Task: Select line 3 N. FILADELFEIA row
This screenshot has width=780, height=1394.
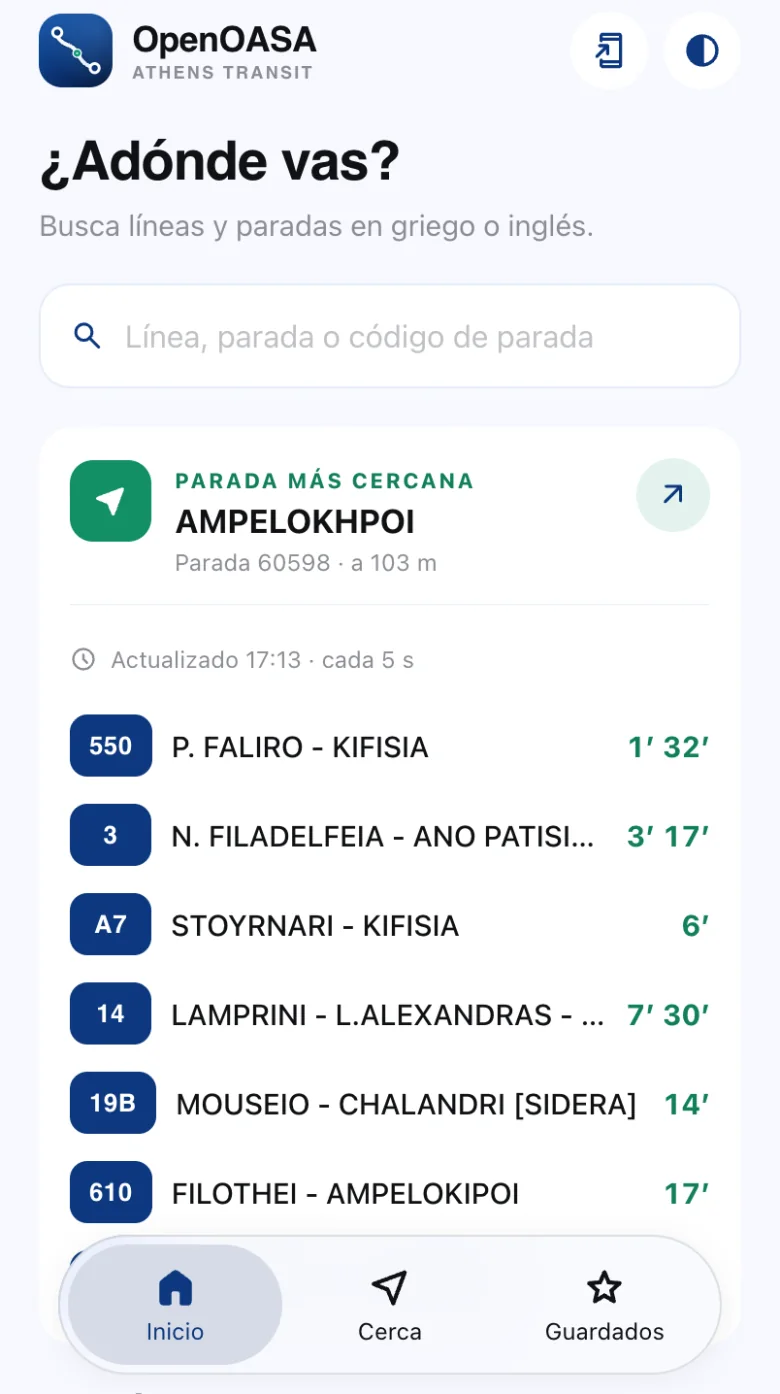Action: (x=390, y=835)
